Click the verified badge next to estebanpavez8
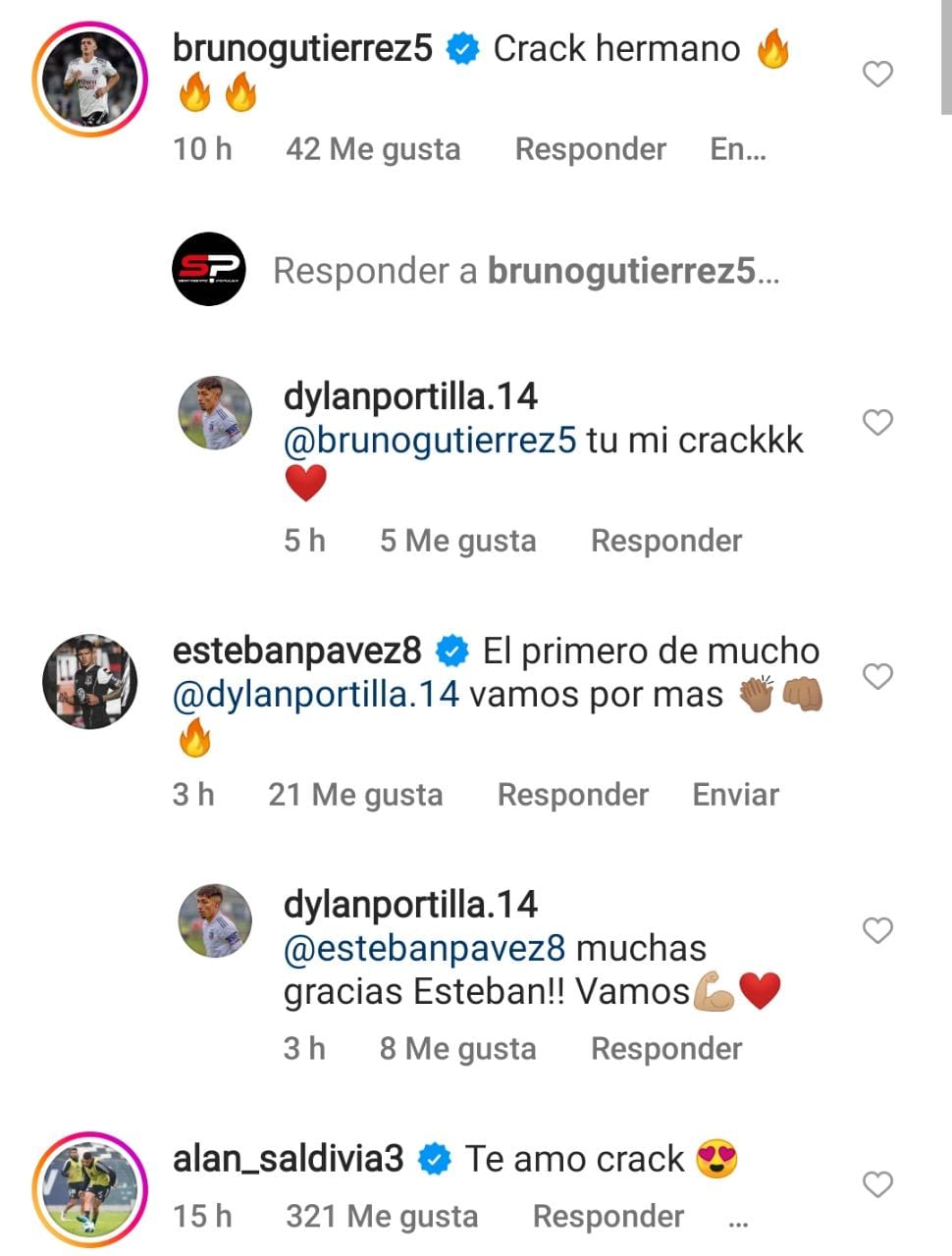Image resolution: width=952 pixels, height=1256 pixels. [450, 649]
